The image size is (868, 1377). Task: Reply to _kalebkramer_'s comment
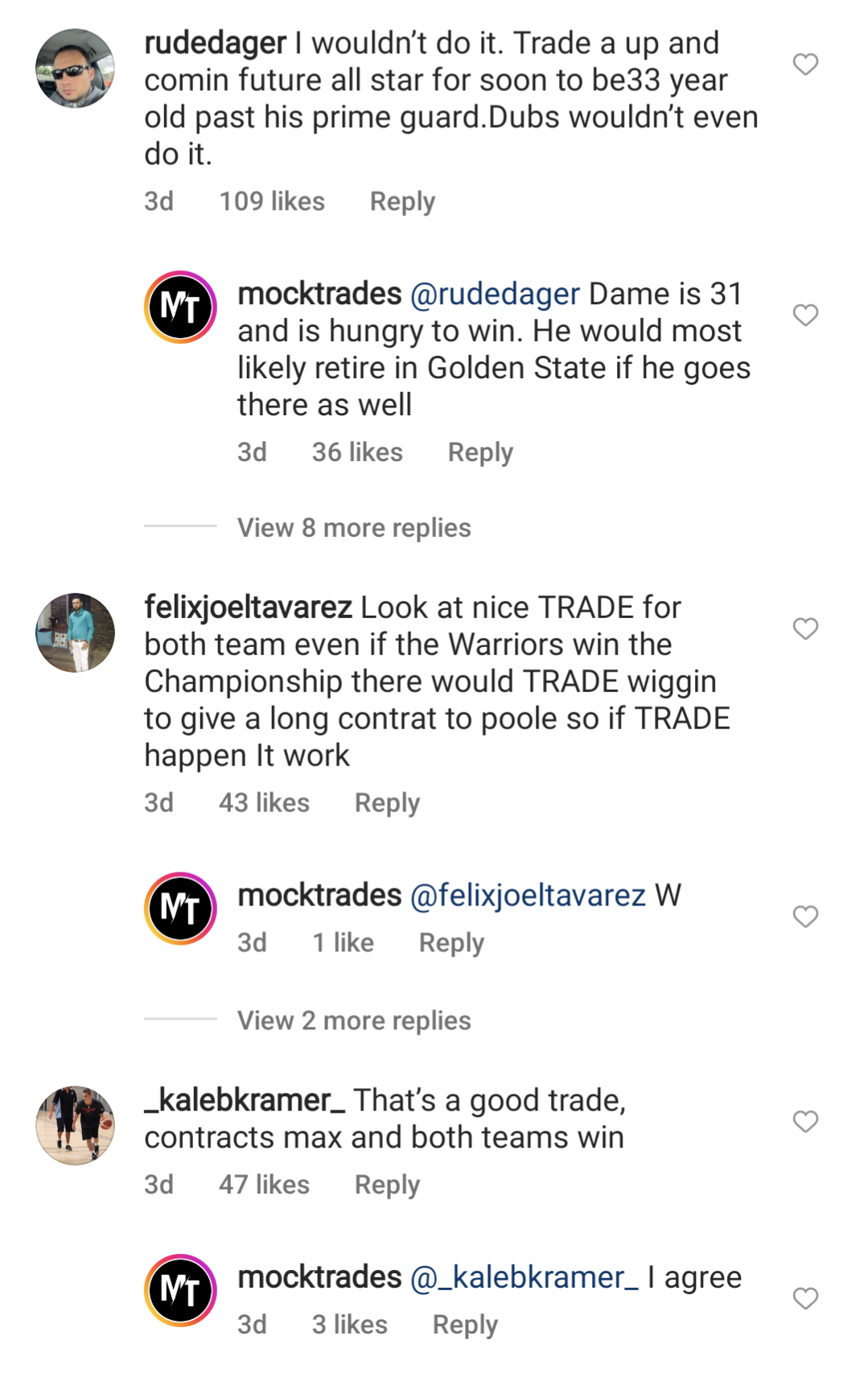[x=387, y=1185]
